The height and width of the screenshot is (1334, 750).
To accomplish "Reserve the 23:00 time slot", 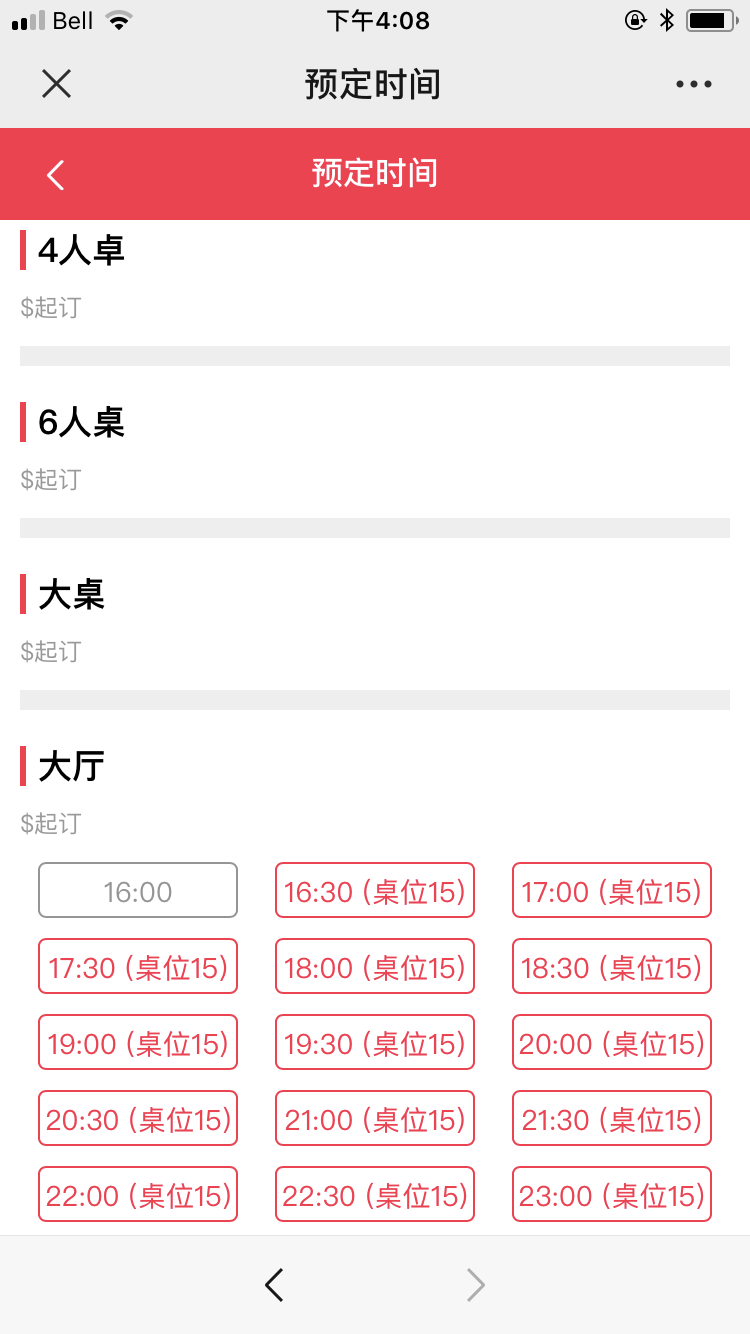I will tap(612, 1194).
